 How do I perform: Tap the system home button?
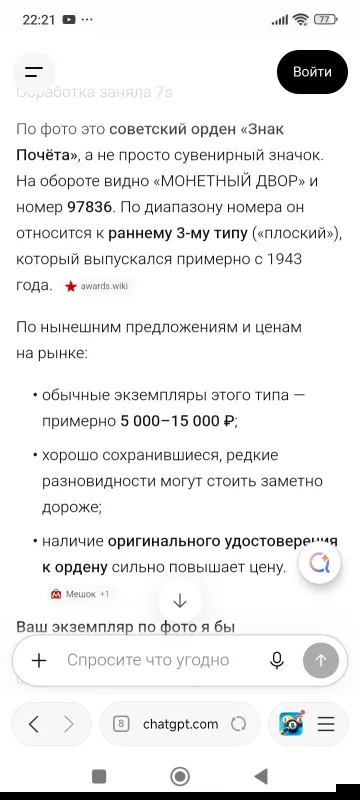point(180,777)
